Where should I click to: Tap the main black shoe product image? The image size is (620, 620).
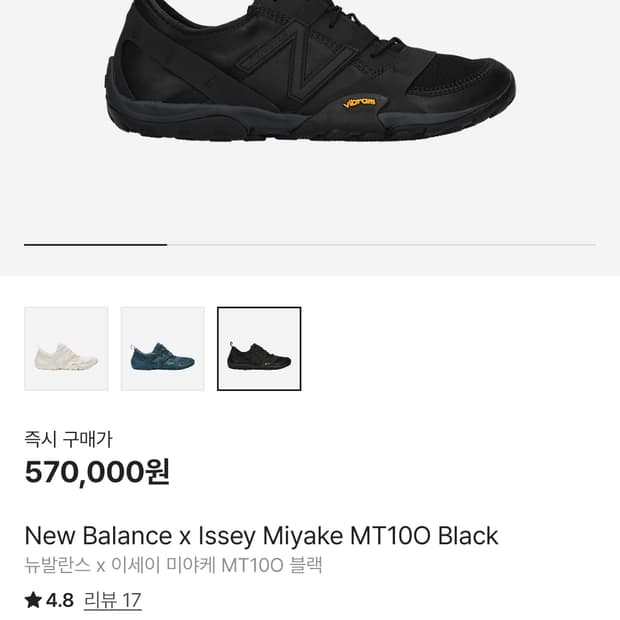(310, 71)
